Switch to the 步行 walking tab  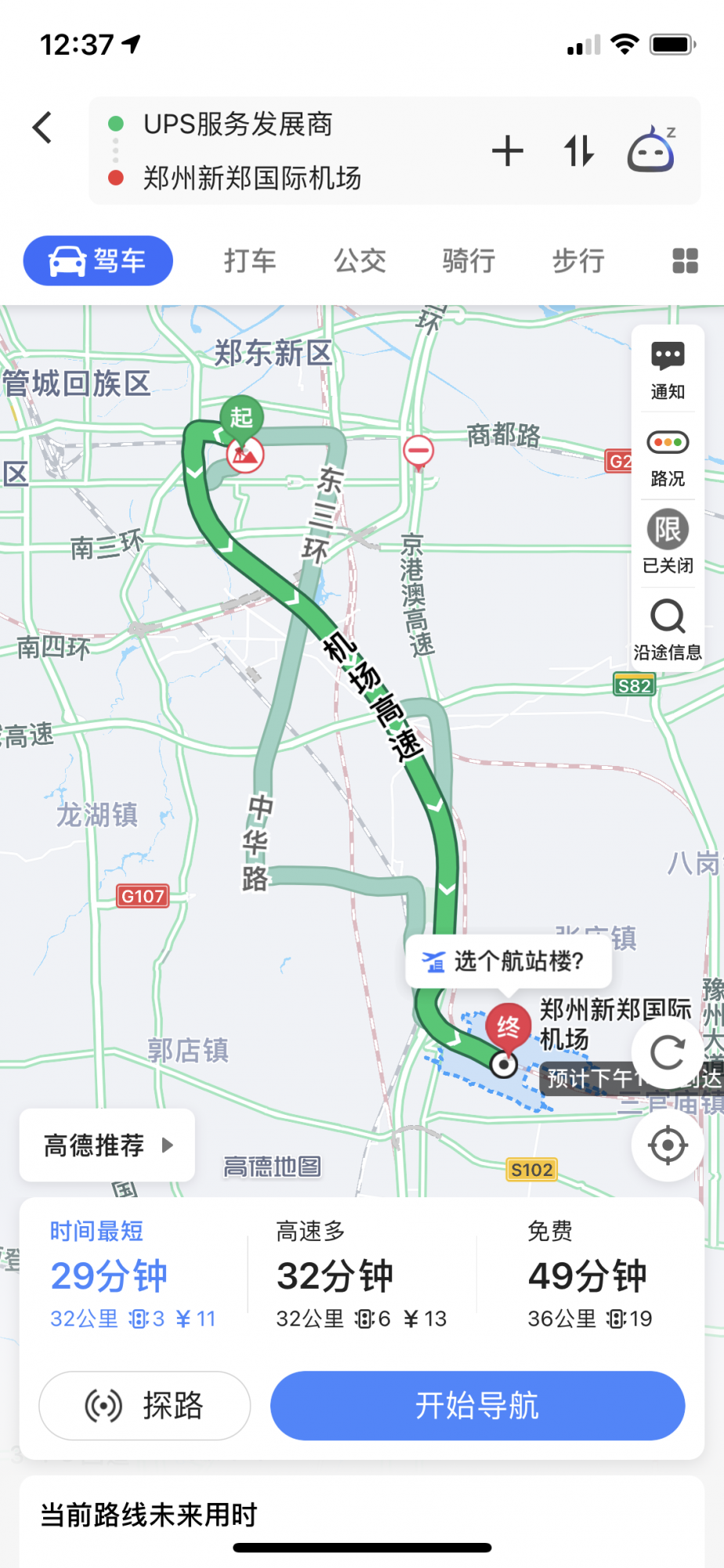coord(578,260)
